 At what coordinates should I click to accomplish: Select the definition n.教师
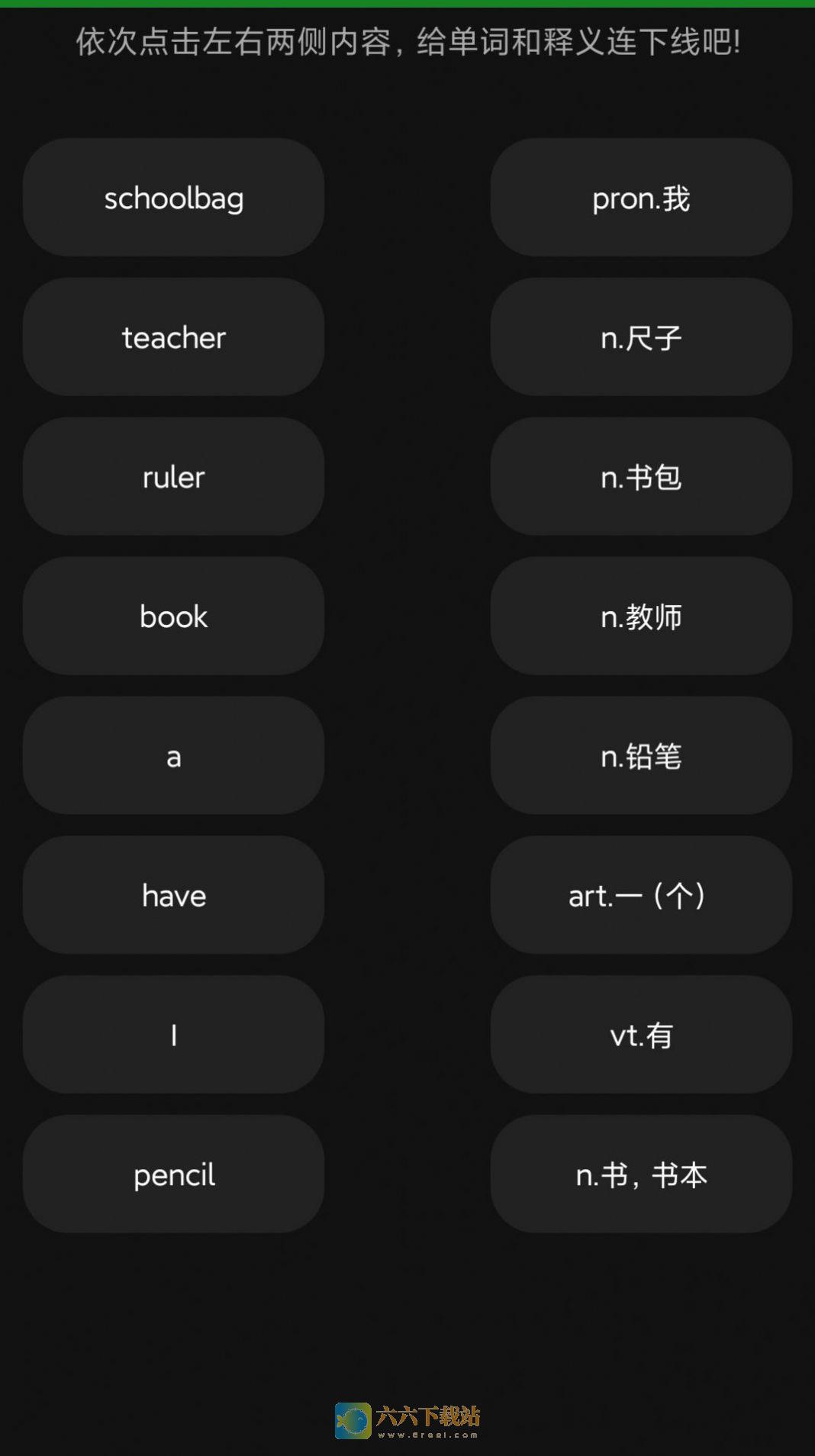[641, 616]
